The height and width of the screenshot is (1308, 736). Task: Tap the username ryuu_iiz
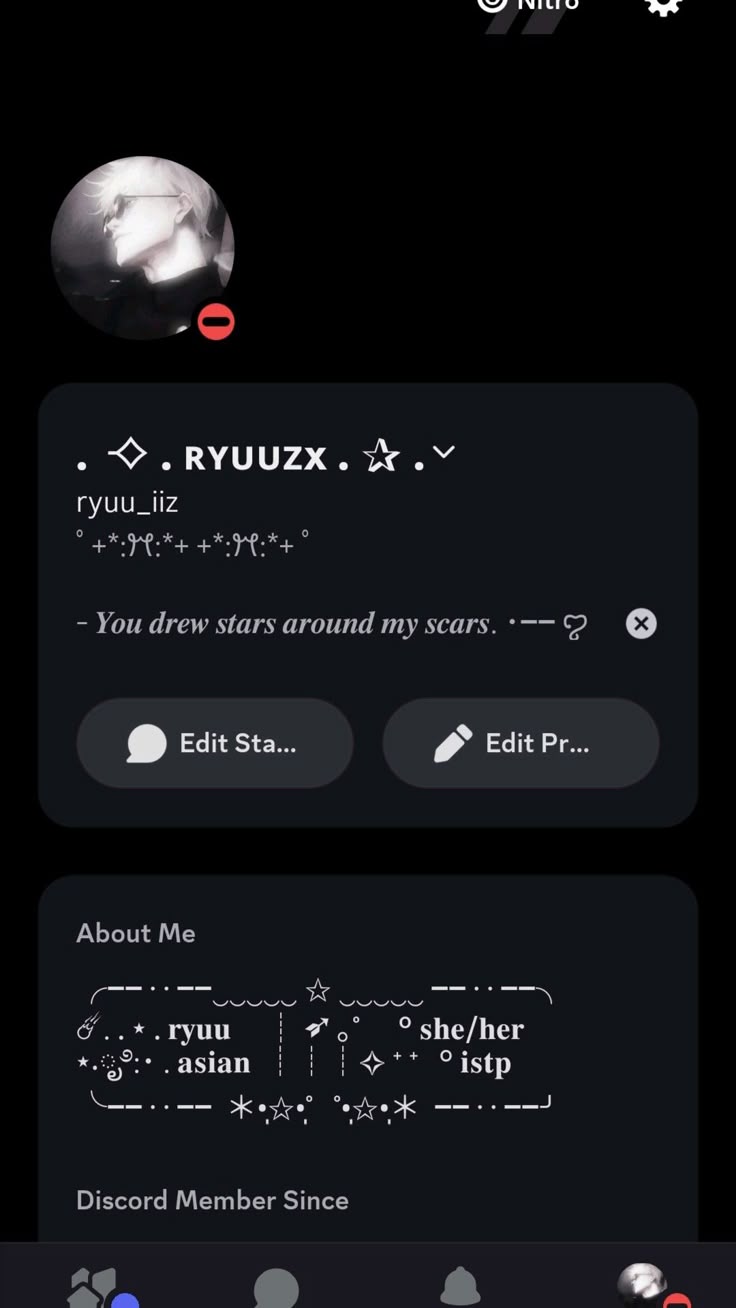(x=126, y=503)
